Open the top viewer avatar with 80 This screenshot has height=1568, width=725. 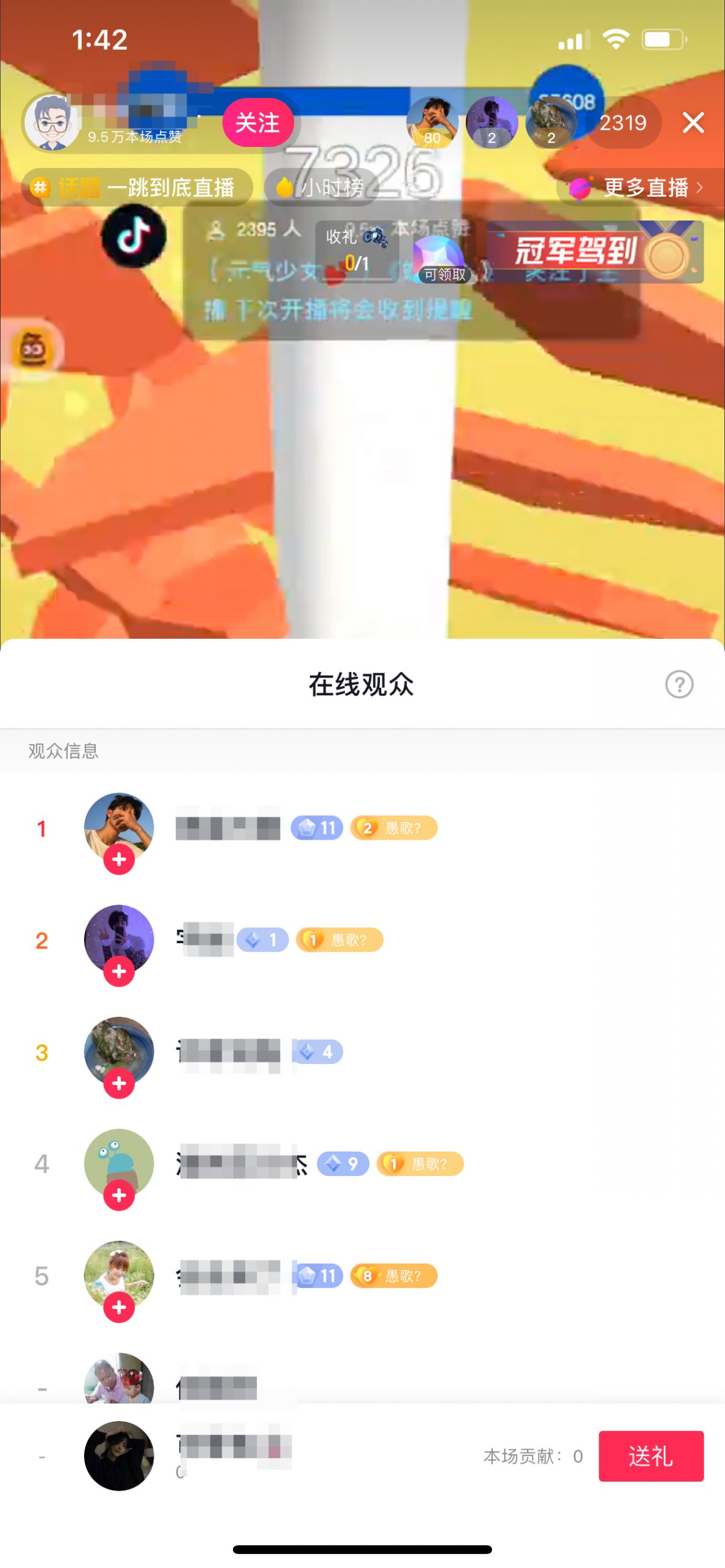point(432,122)
